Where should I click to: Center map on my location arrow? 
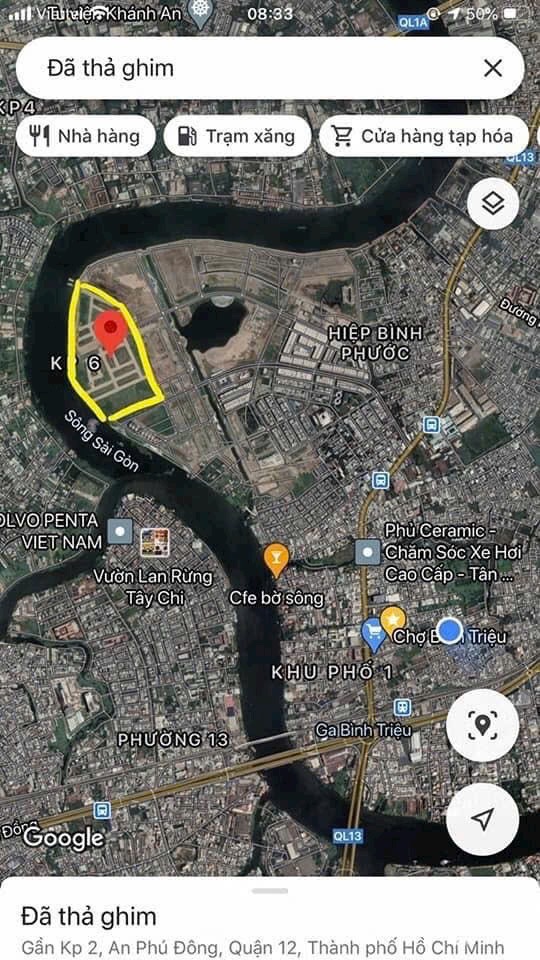coord(482,819)
